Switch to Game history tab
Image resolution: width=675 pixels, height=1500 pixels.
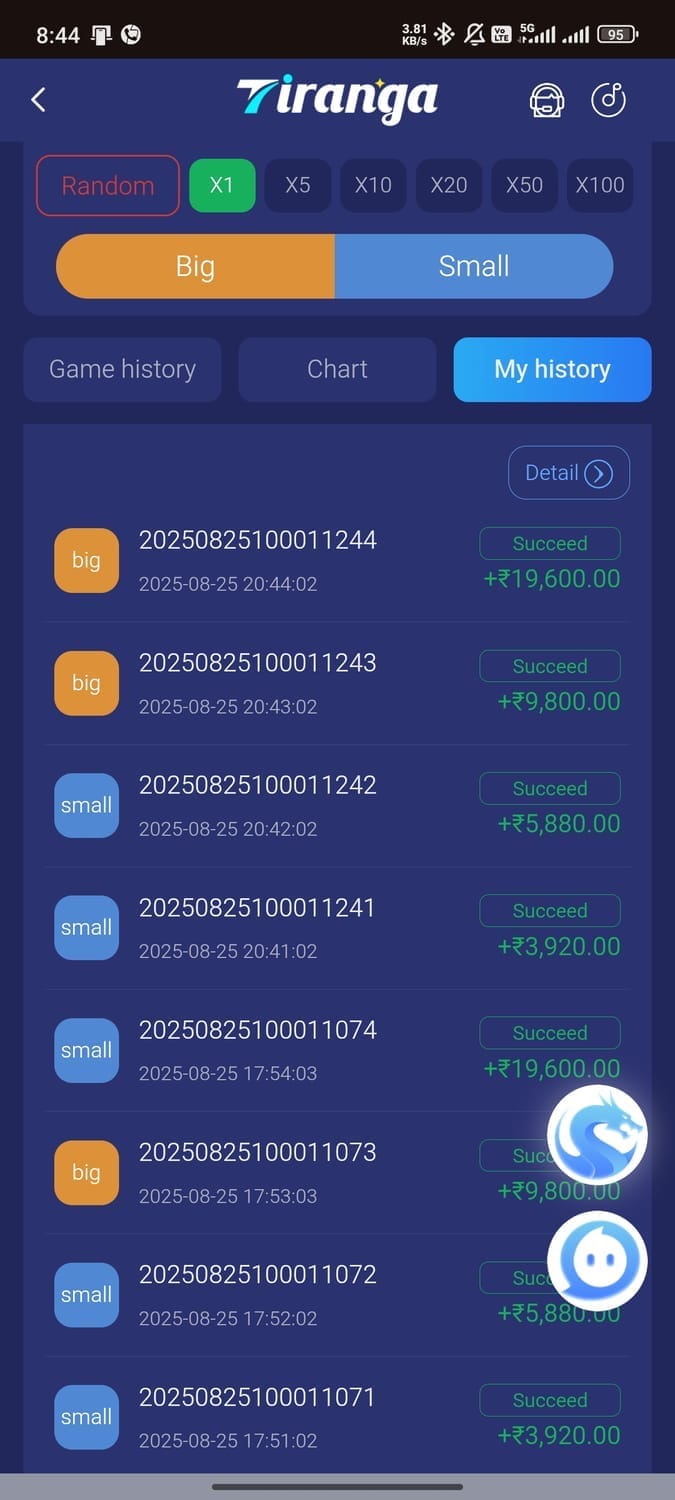(x=122, y=369)
